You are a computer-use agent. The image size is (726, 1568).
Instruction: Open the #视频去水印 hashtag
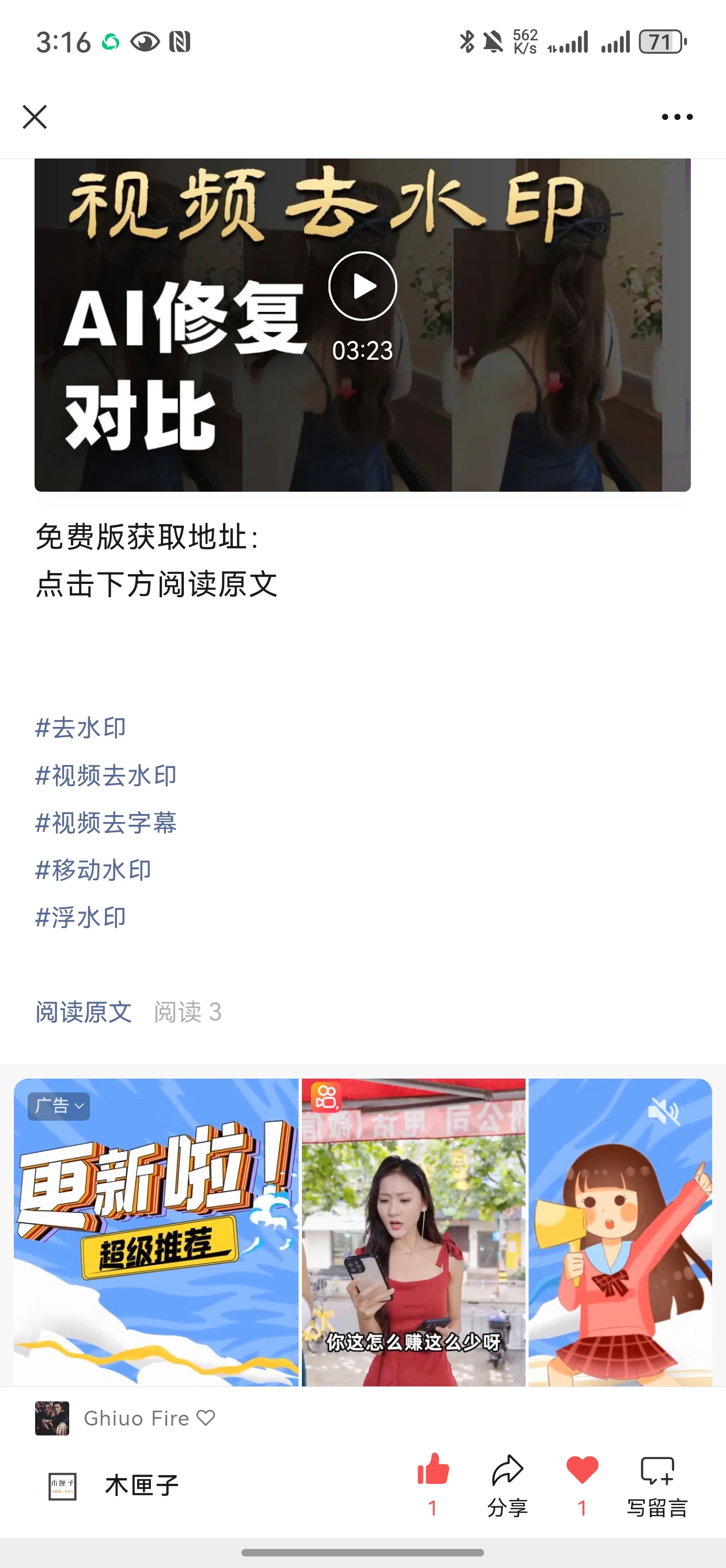click(x=106, y=775)
